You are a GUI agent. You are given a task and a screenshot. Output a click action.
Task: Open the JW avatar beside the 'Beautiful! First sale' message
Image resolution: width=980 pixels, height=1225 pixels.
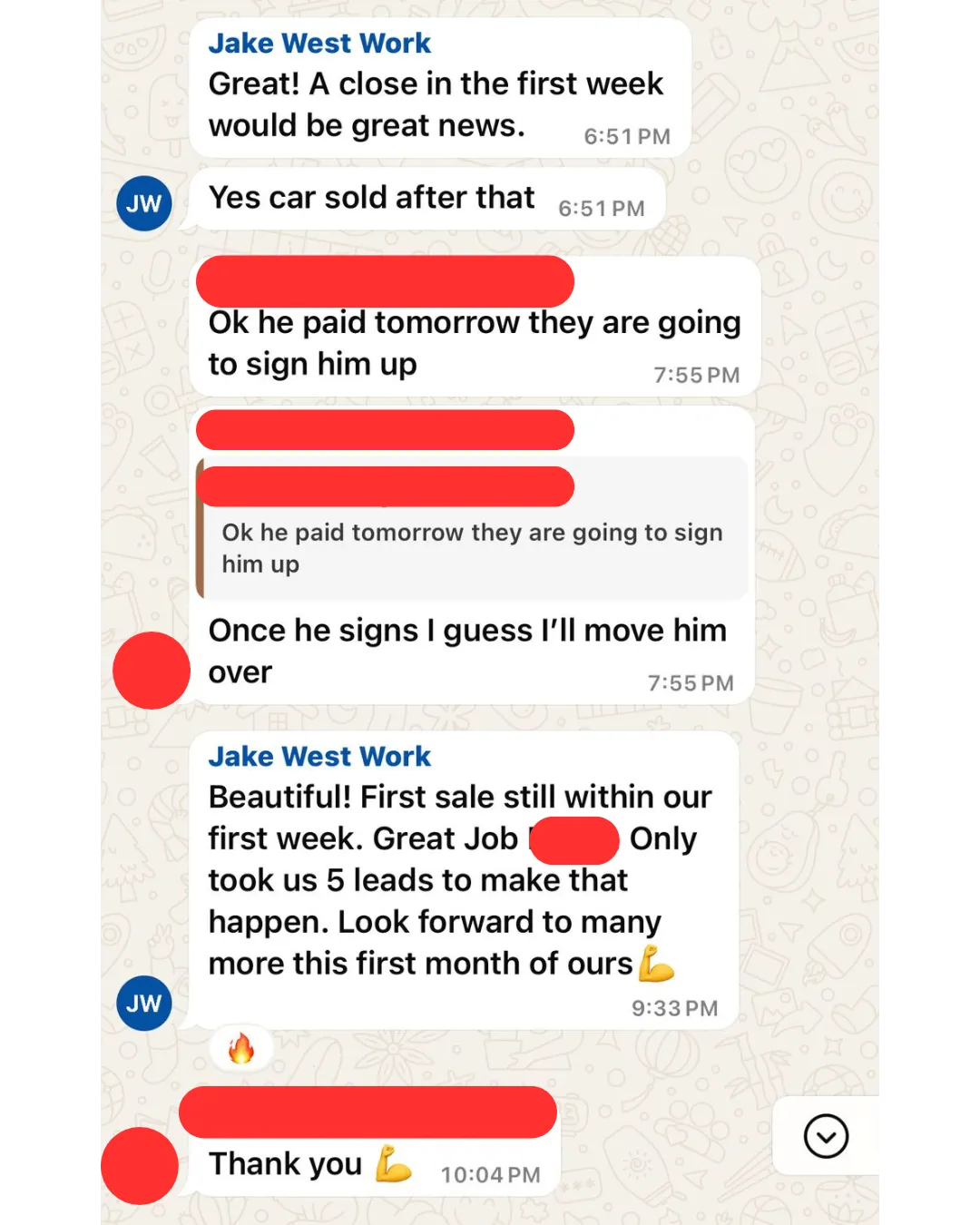[x=144, y=1003]
